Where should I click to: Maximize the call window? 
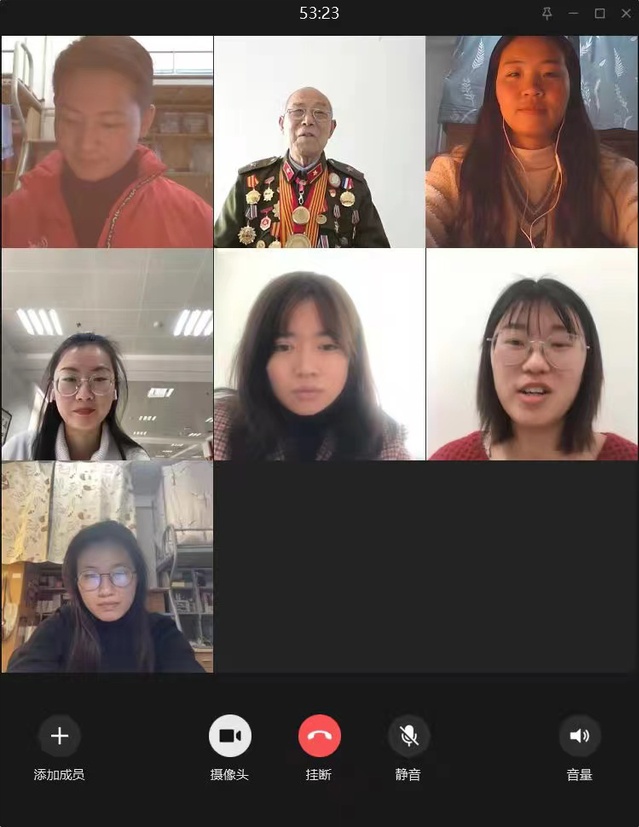(599, 13)
